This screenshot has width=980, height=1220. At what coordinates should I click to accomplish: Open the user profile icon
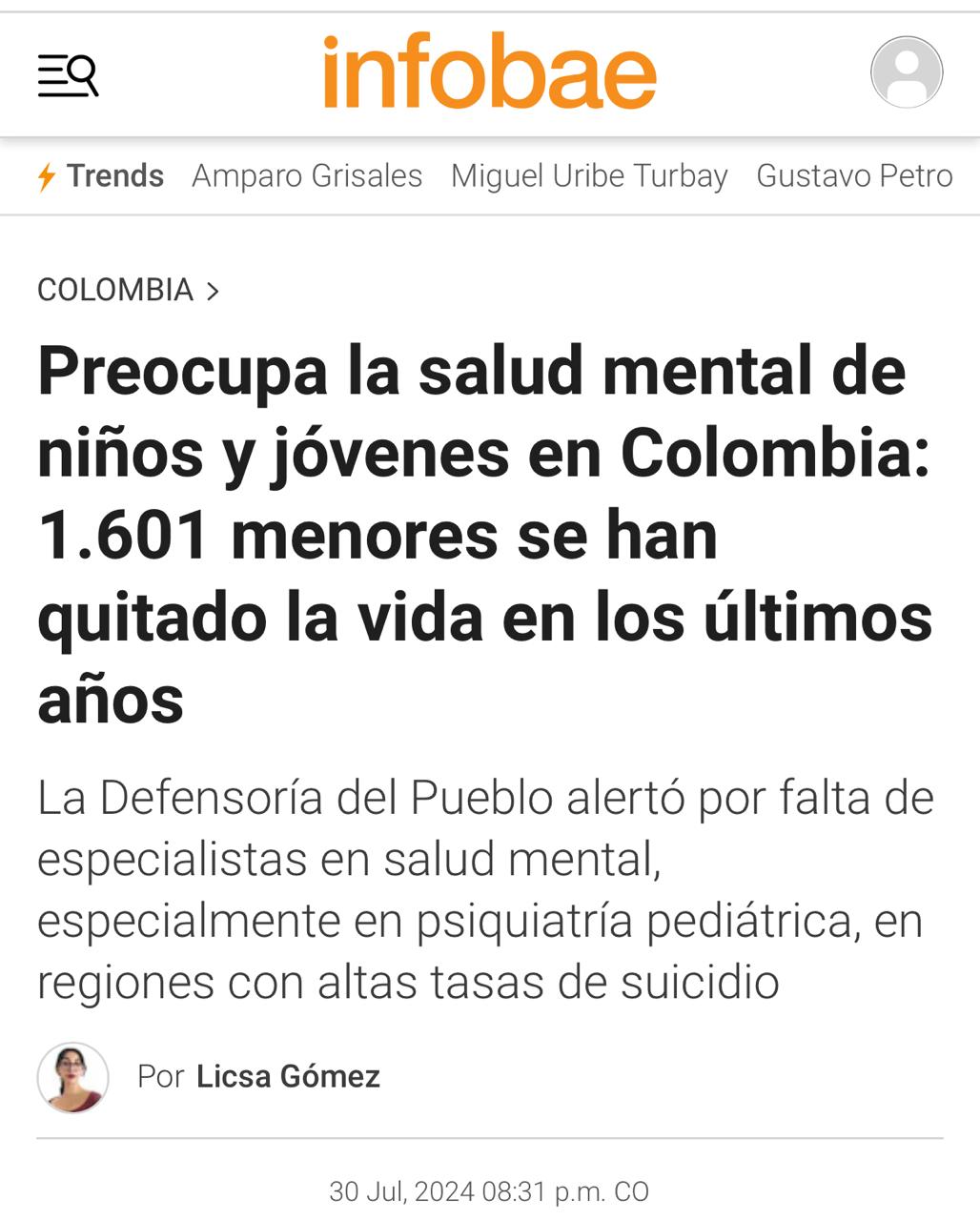tap(906, 72)
